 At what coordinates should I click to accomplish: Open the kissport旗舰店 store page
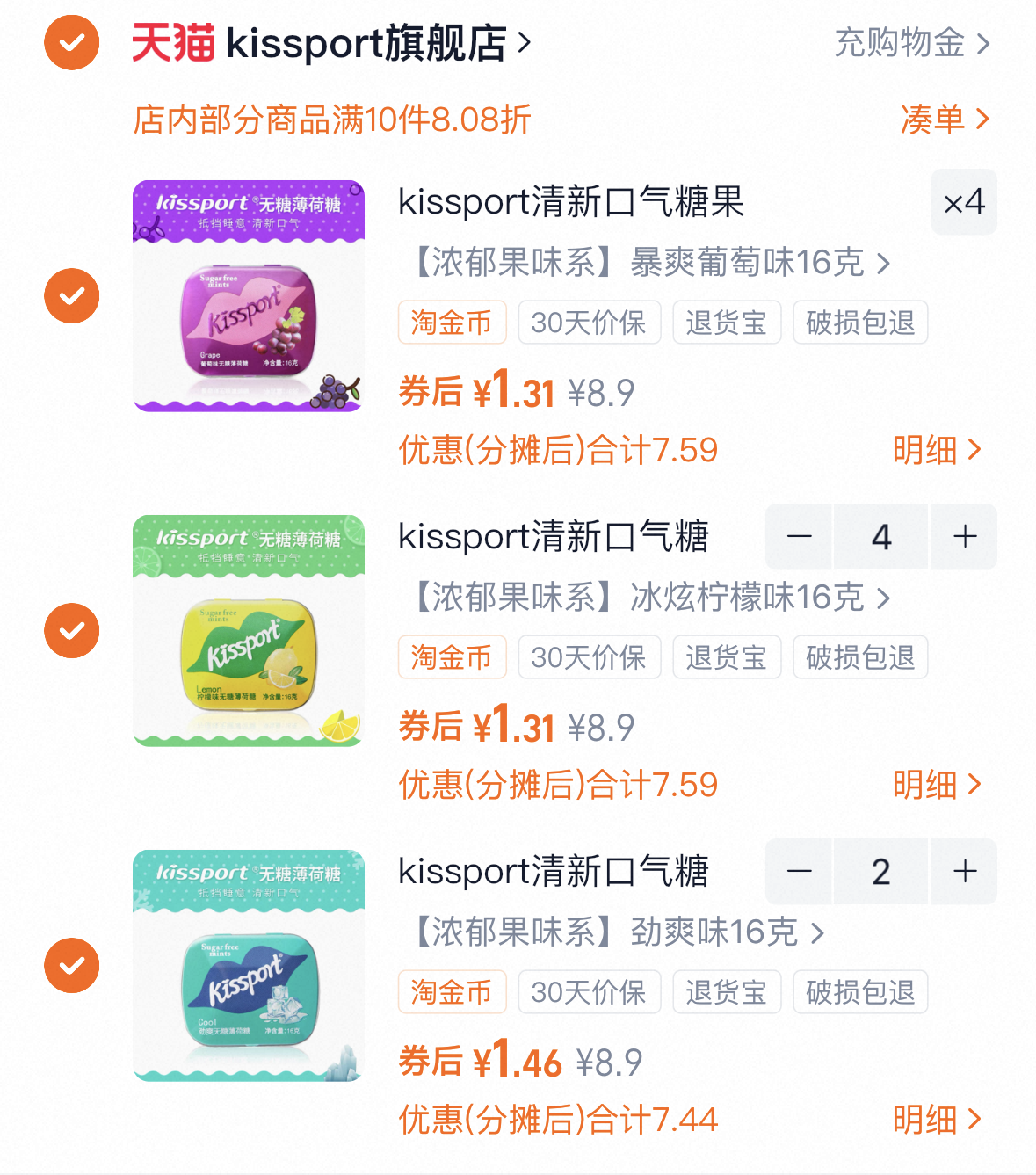tap(369, 41)
